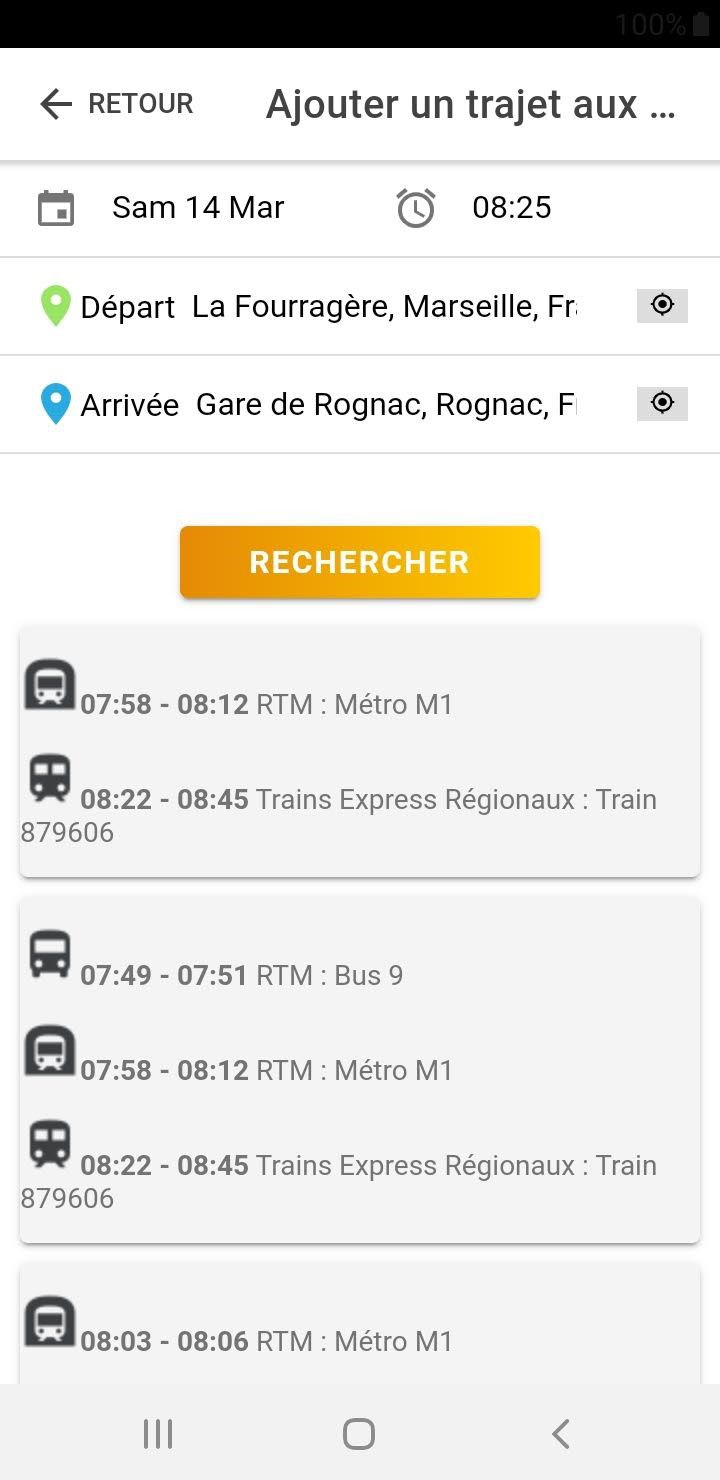
Task: Open recent apps from navigation bar
Action: click(158, 1434)
